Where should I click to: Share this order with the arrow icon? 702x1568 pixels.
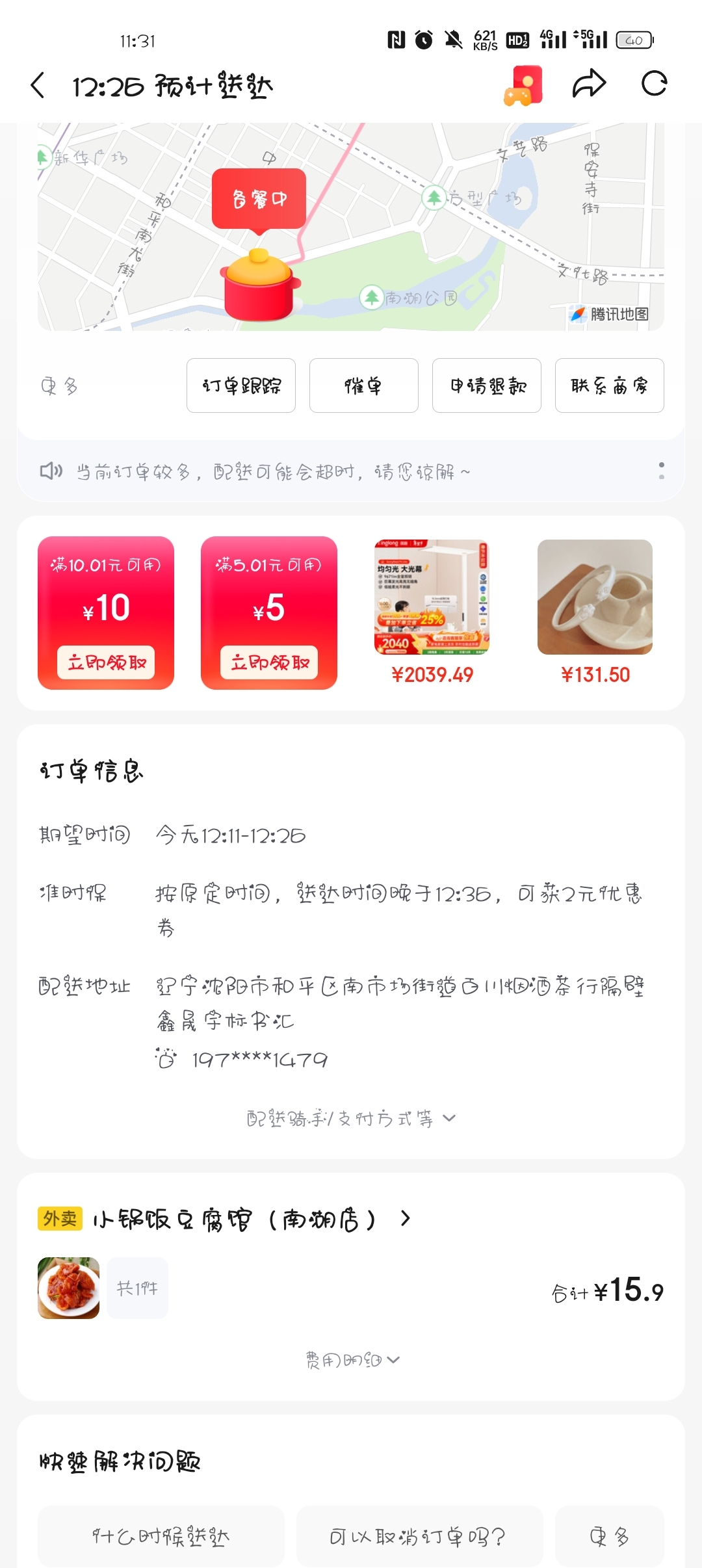(x=589, y=84)
